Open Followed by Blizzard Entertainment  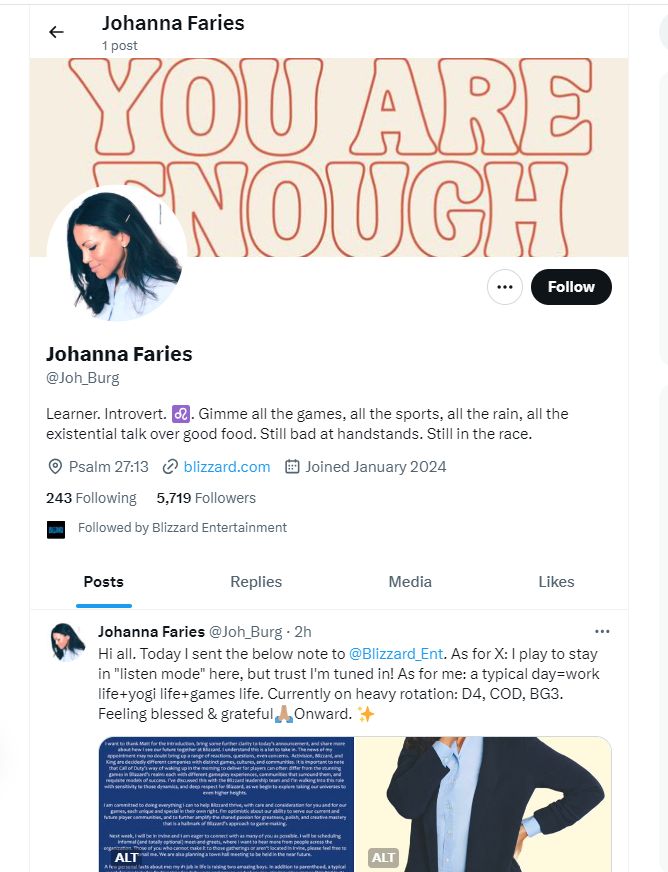point(182,528)
